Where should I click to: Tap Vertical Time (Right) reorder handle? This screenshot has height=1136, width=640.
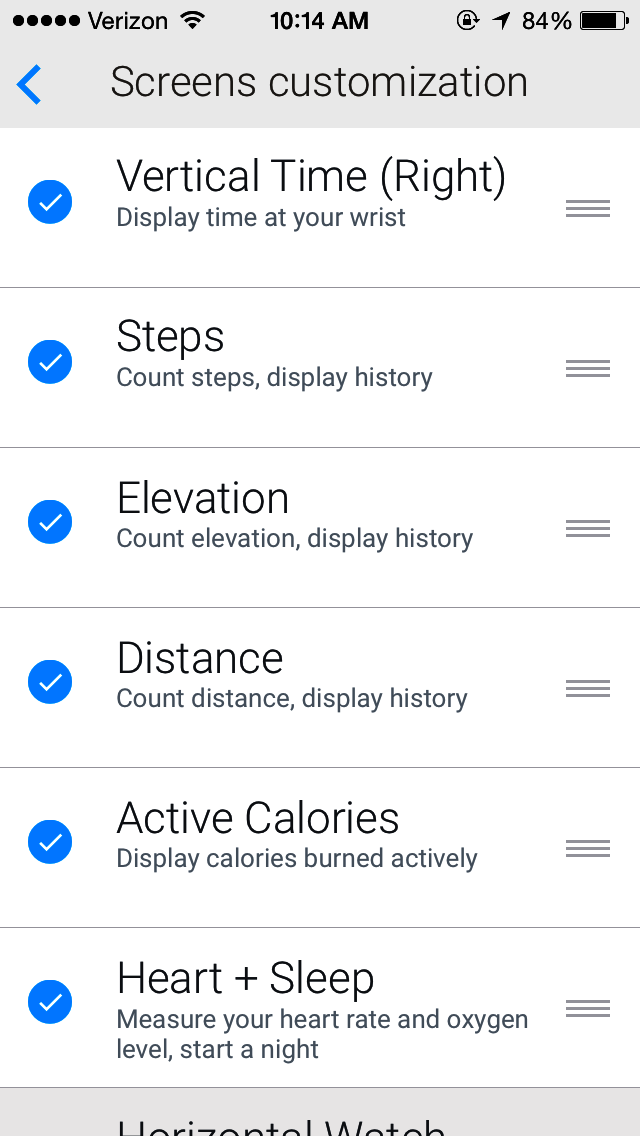pyautogui.click(x=588, y=209)
